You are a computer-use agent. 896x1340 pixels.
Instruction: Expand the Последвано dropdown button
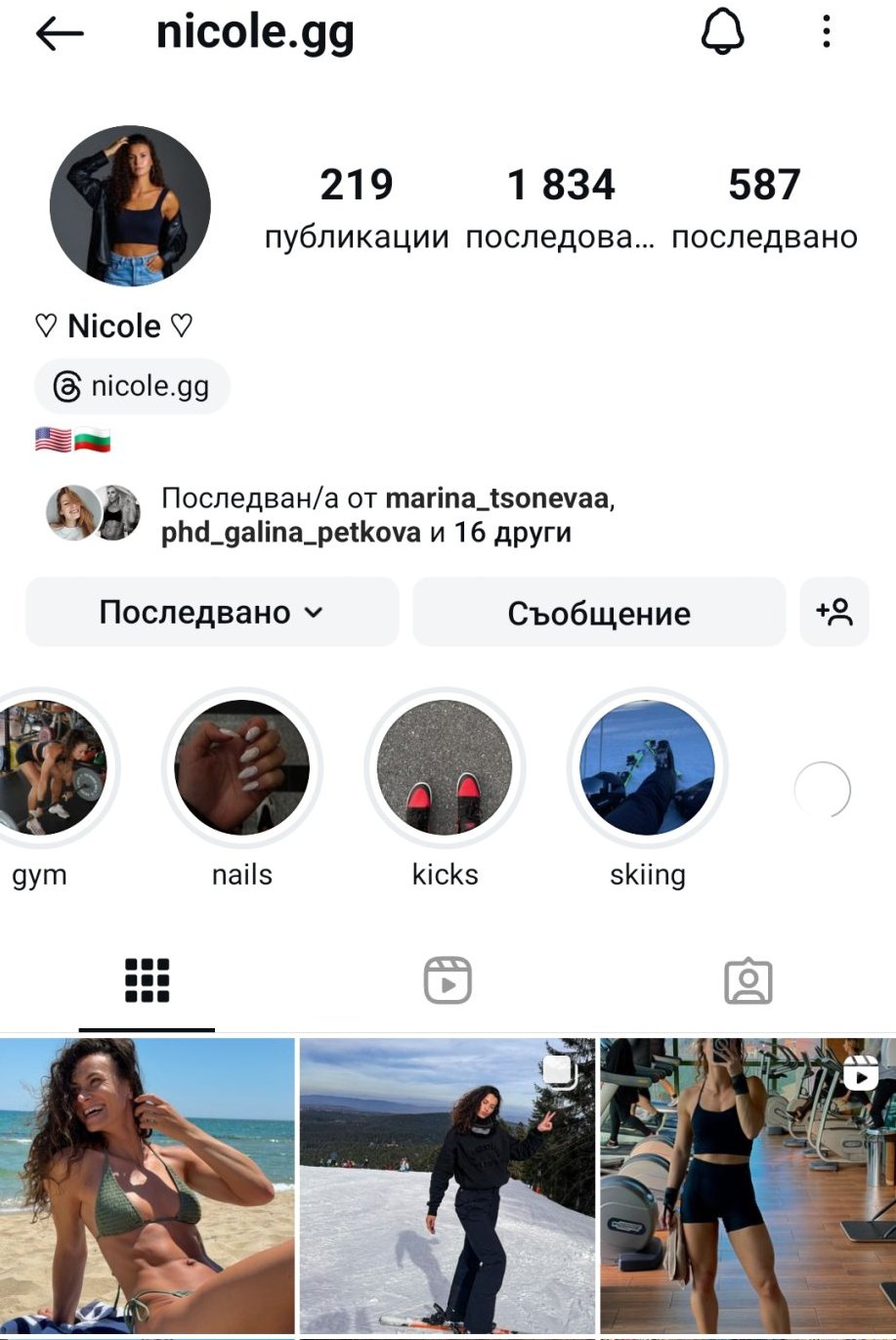[x=212, y=613]
